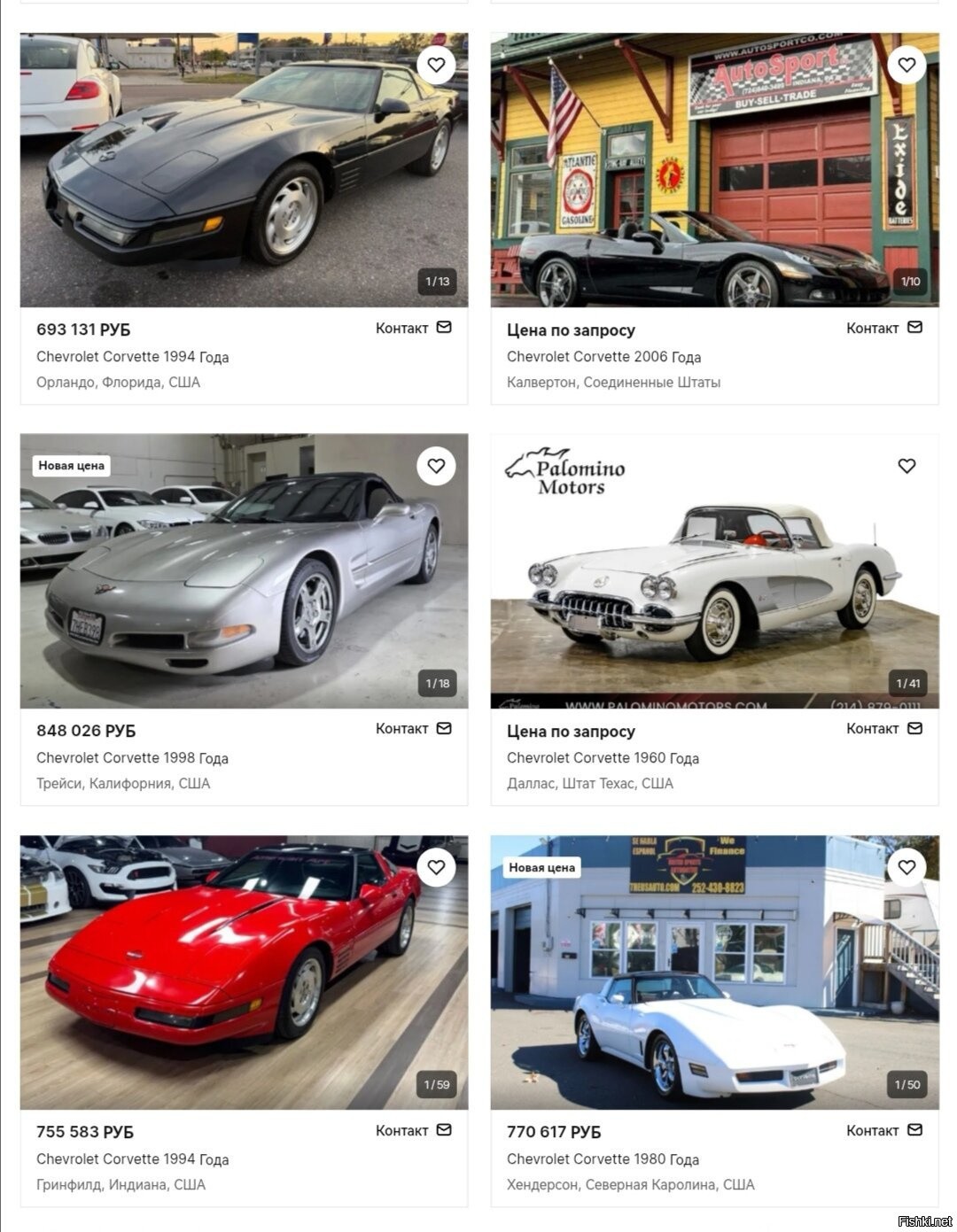Favorite the 1994 Corvette in Greenfield
The width and height of the screenshot is (957, 1232).
click(436, 868)
